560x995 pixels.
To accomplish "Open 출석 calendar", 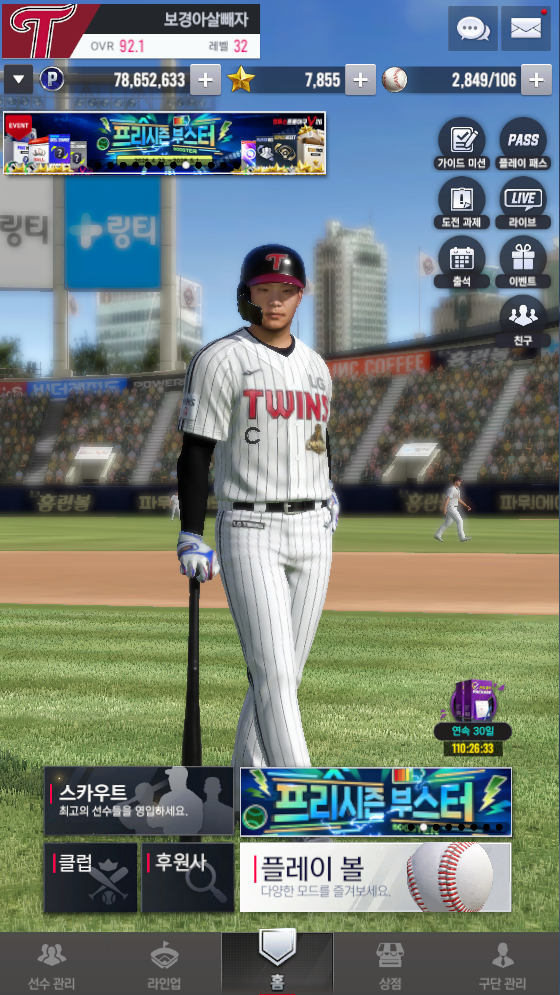I will pyautogui.click(x=462, y=263).
